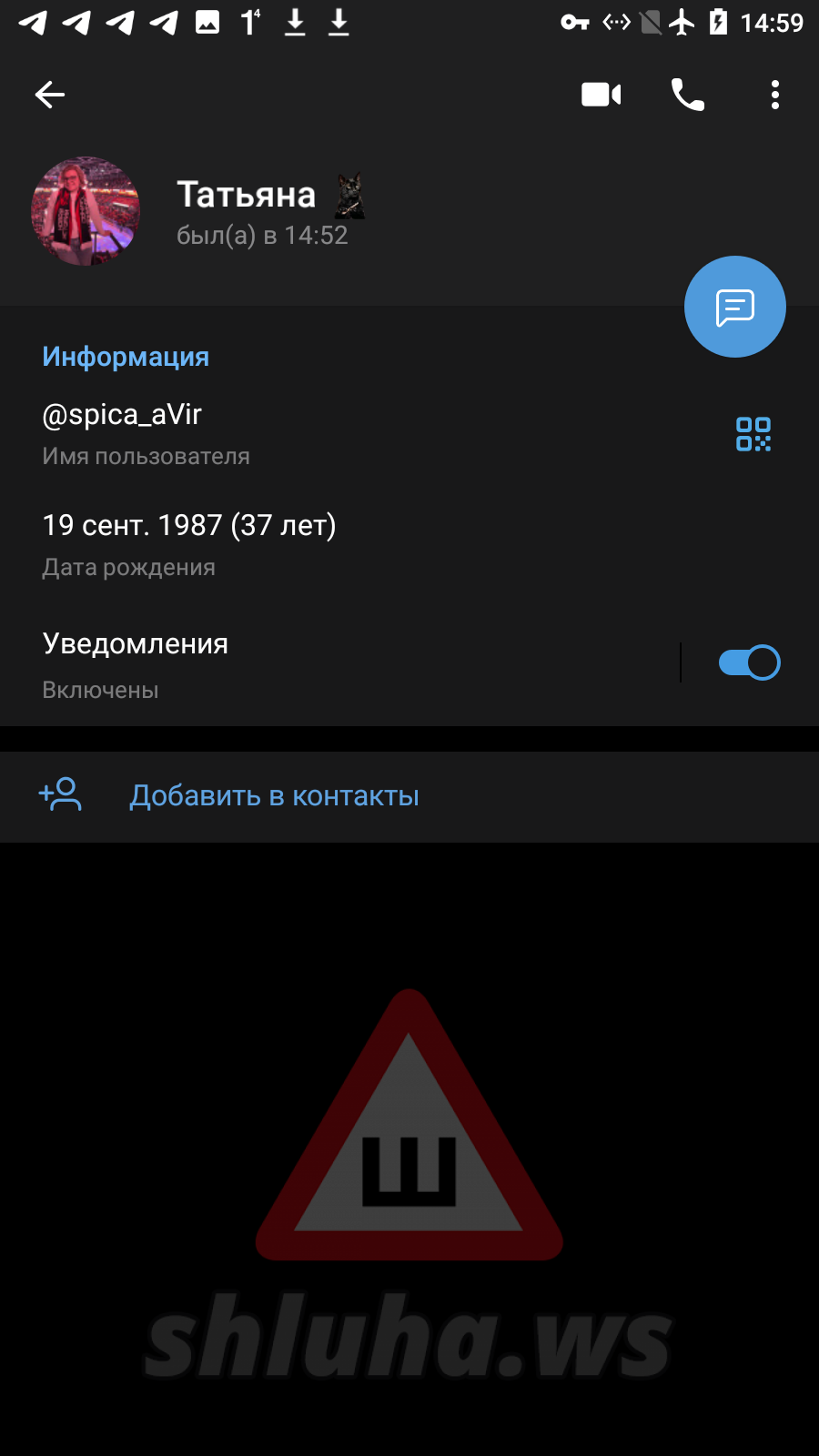Tap the birthday row 19 сент. 1987

coord(409,544)
